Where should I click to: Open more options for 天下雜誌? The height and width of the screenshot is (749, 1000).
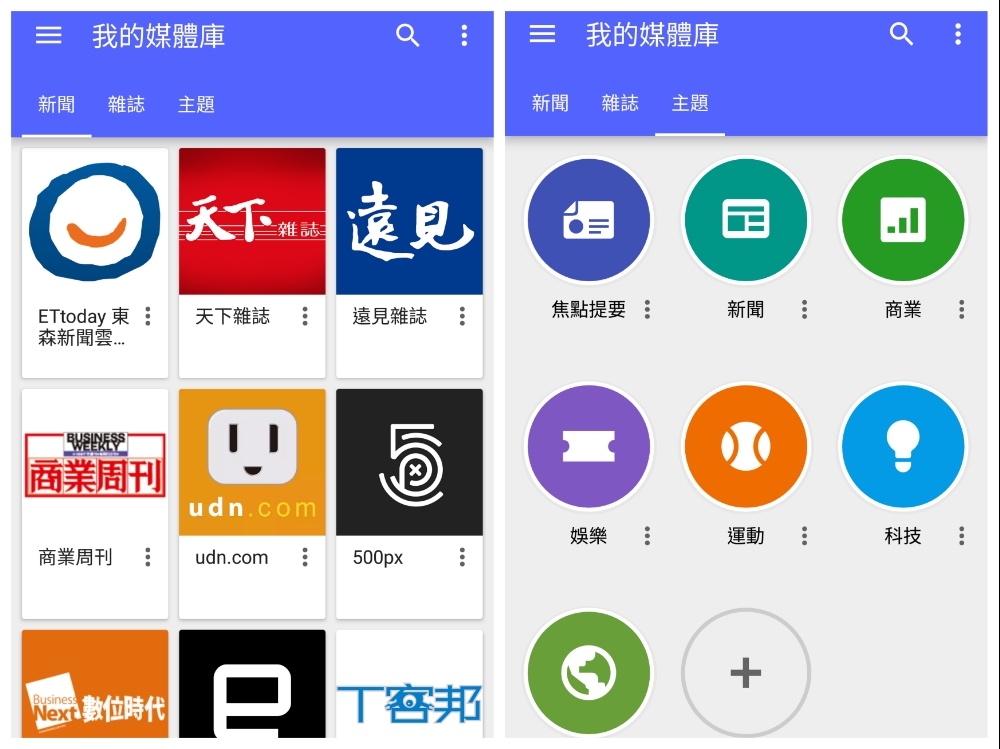[305, 316]
